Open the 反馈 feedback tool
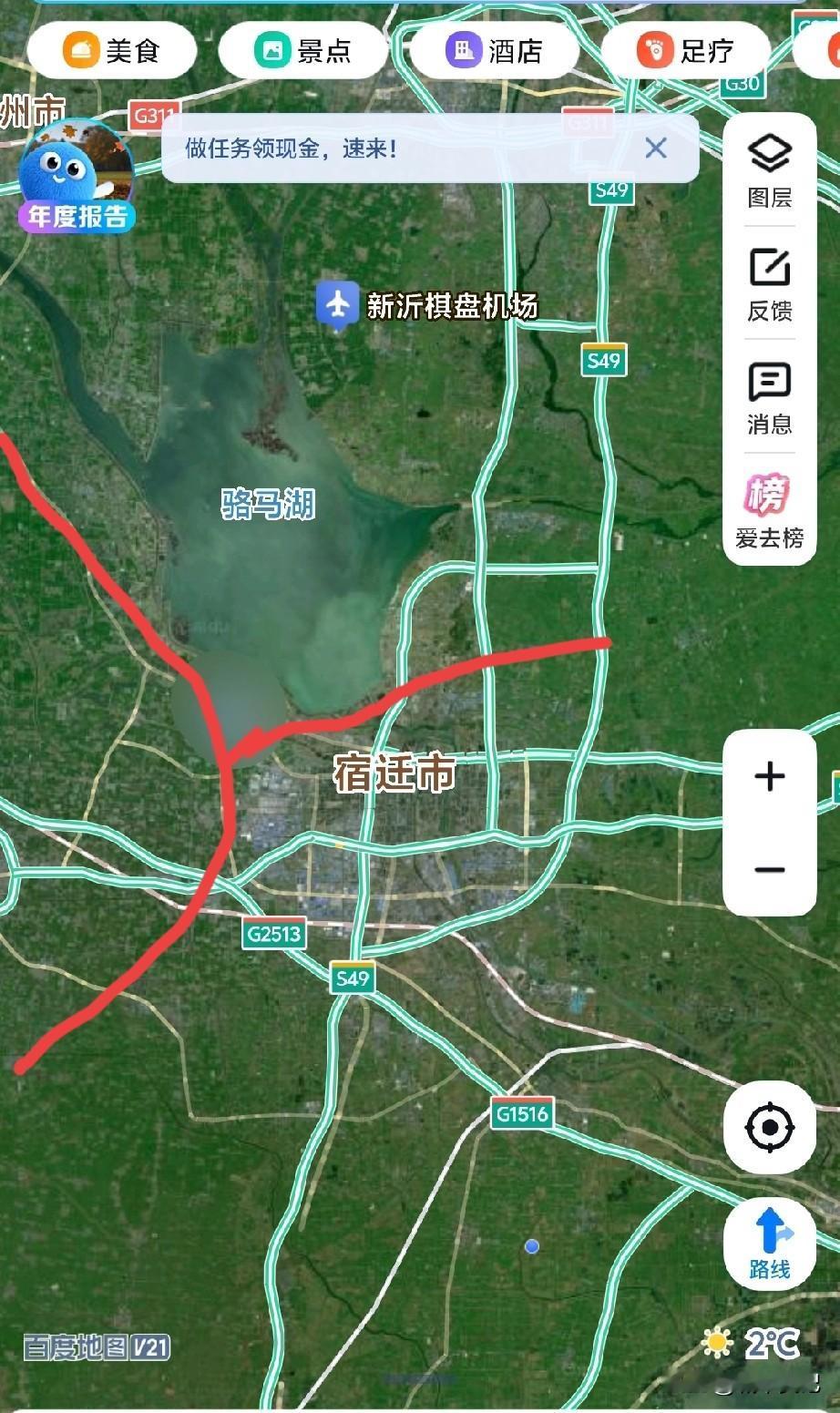This screenshot has width=840, height=1413. click(x=770, y=284)
